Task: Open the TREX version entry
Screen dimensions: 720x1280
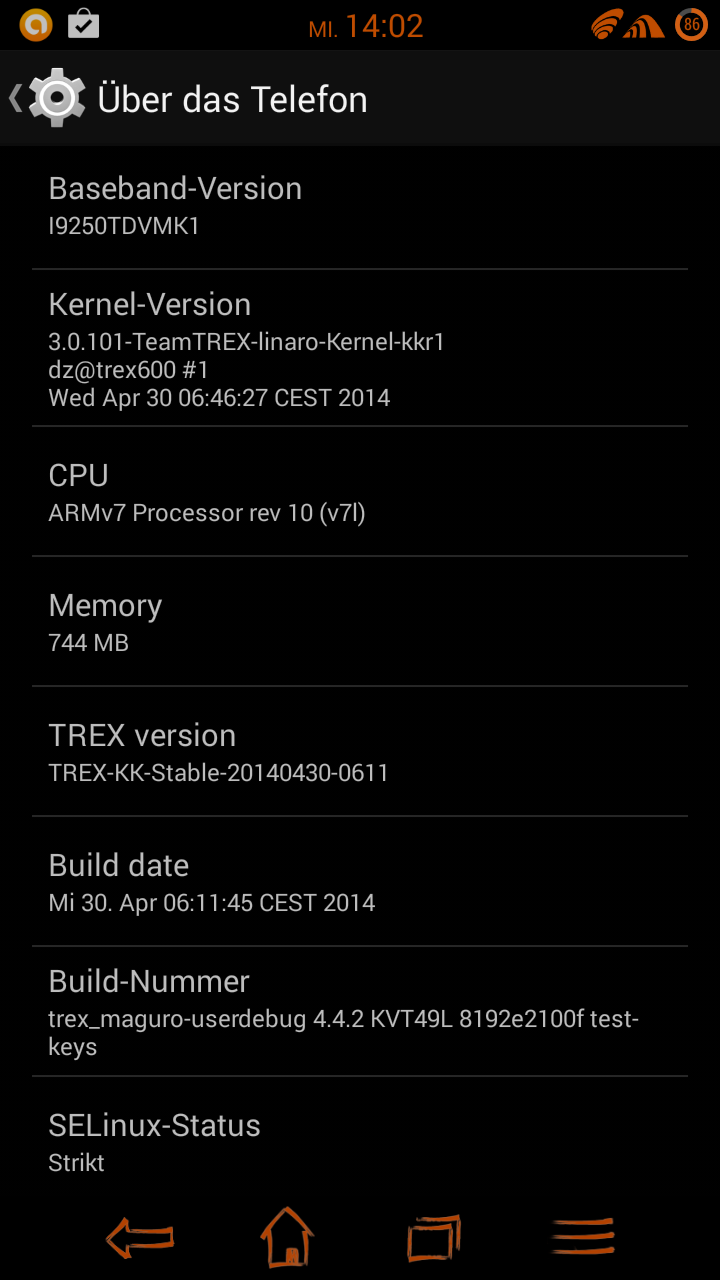Action: 360,752
